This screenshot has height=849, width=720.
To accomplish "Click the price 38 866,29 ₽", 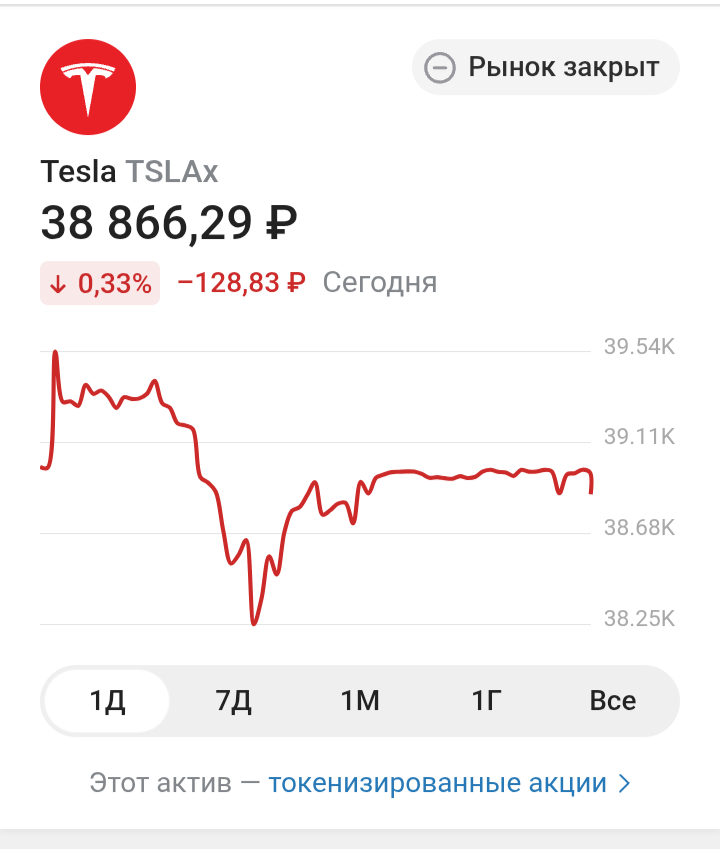I will point(167,222).
